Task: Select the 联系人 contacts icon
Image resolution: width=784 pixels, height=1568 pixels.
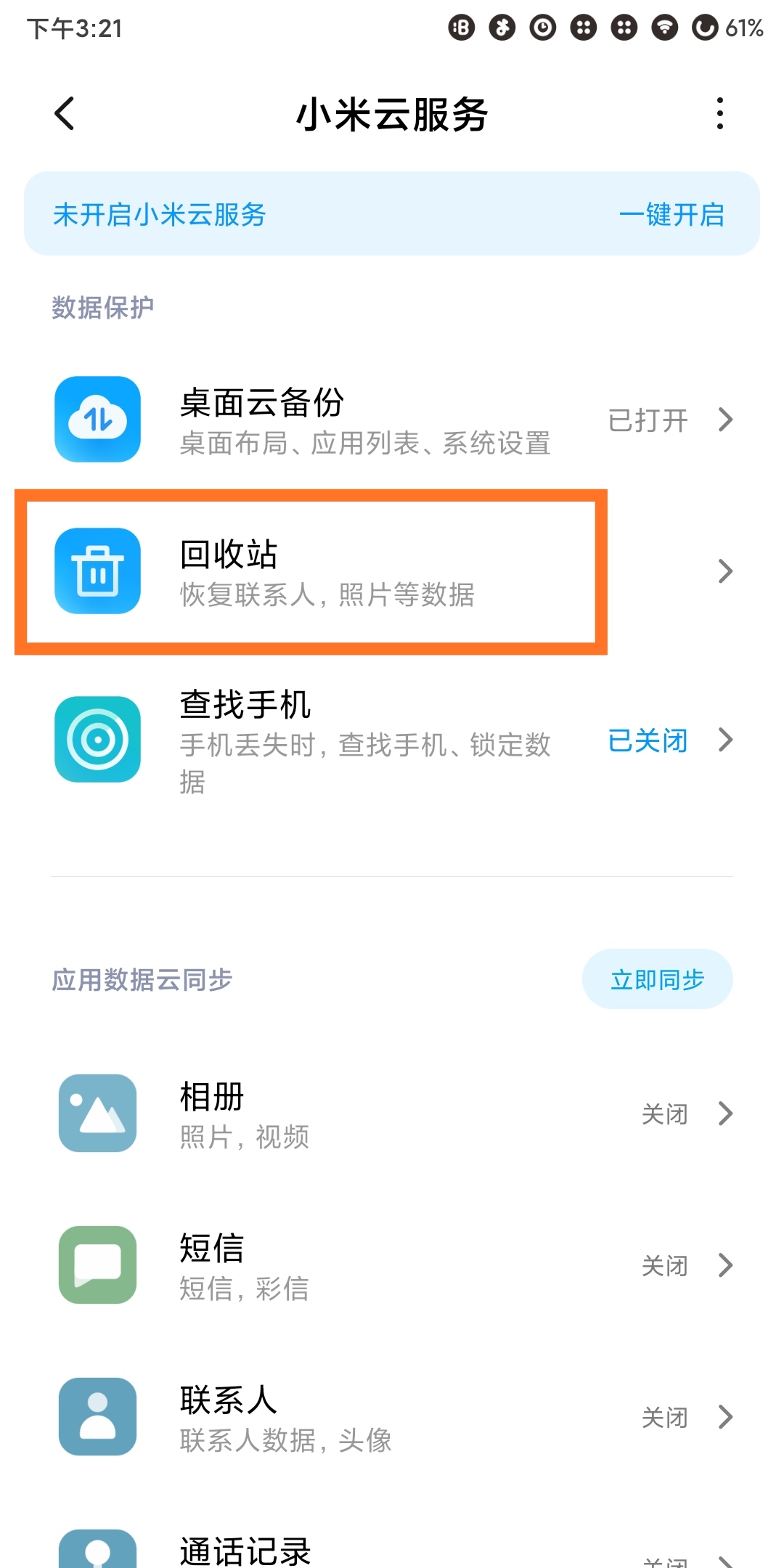Action: click(x=97, y=1416)
